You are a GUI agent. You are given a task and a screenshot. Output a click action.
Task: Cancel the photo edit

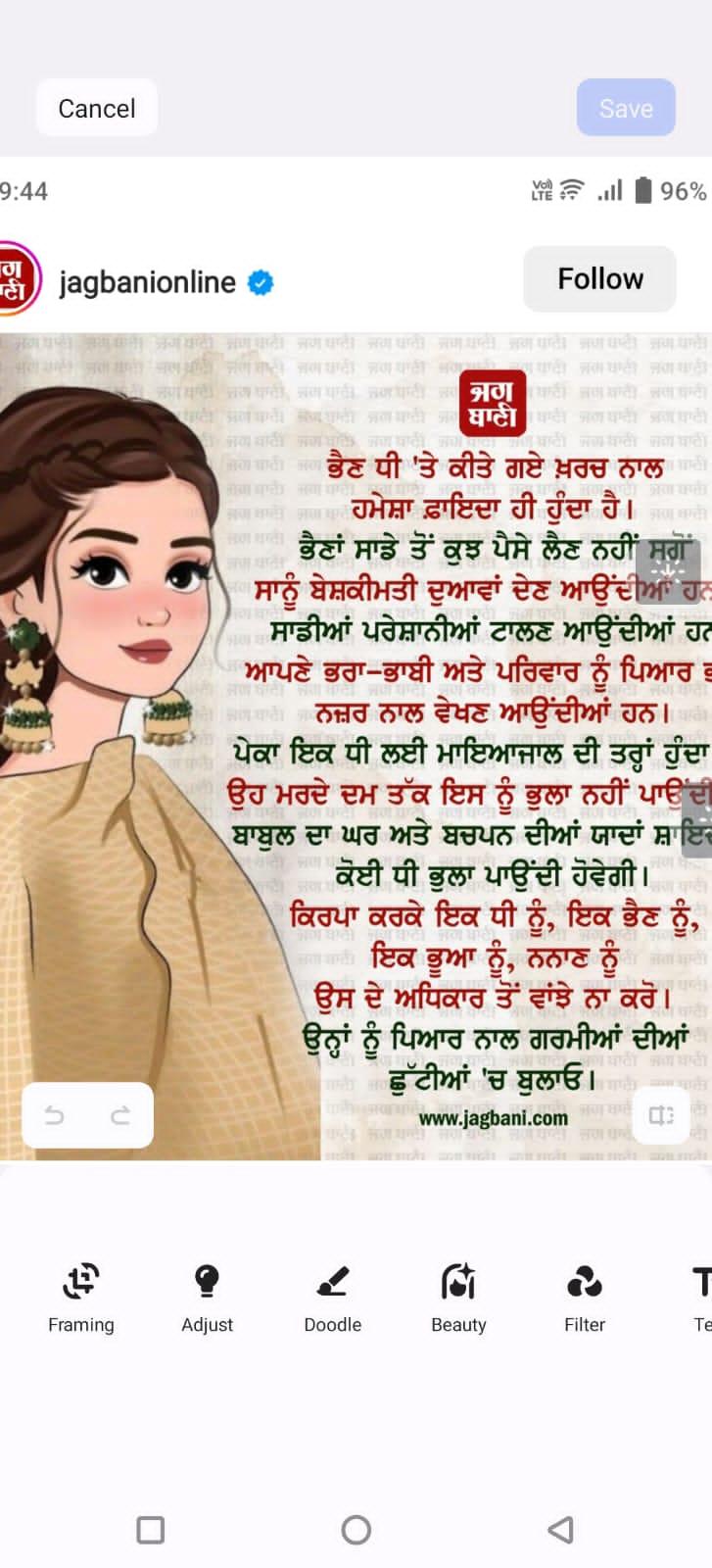pyautogui.click(x=96, y=108)
